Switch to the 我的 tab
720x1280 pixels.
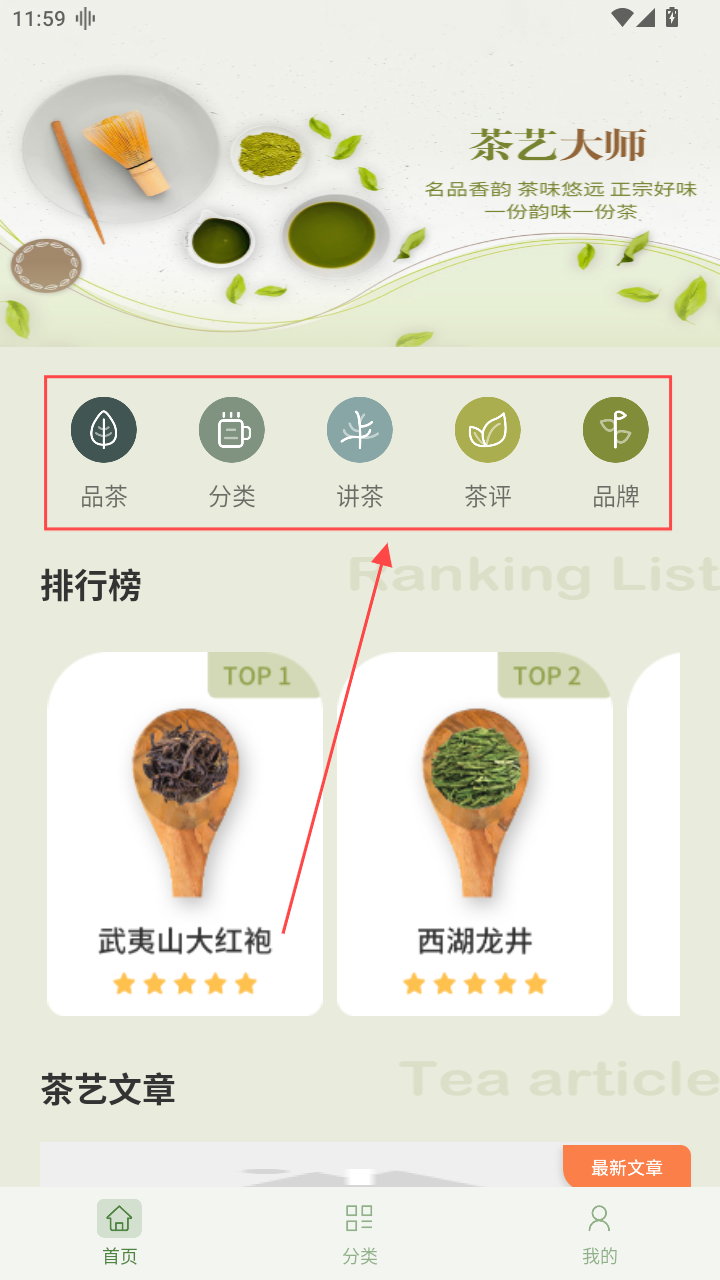point(600,1233)
